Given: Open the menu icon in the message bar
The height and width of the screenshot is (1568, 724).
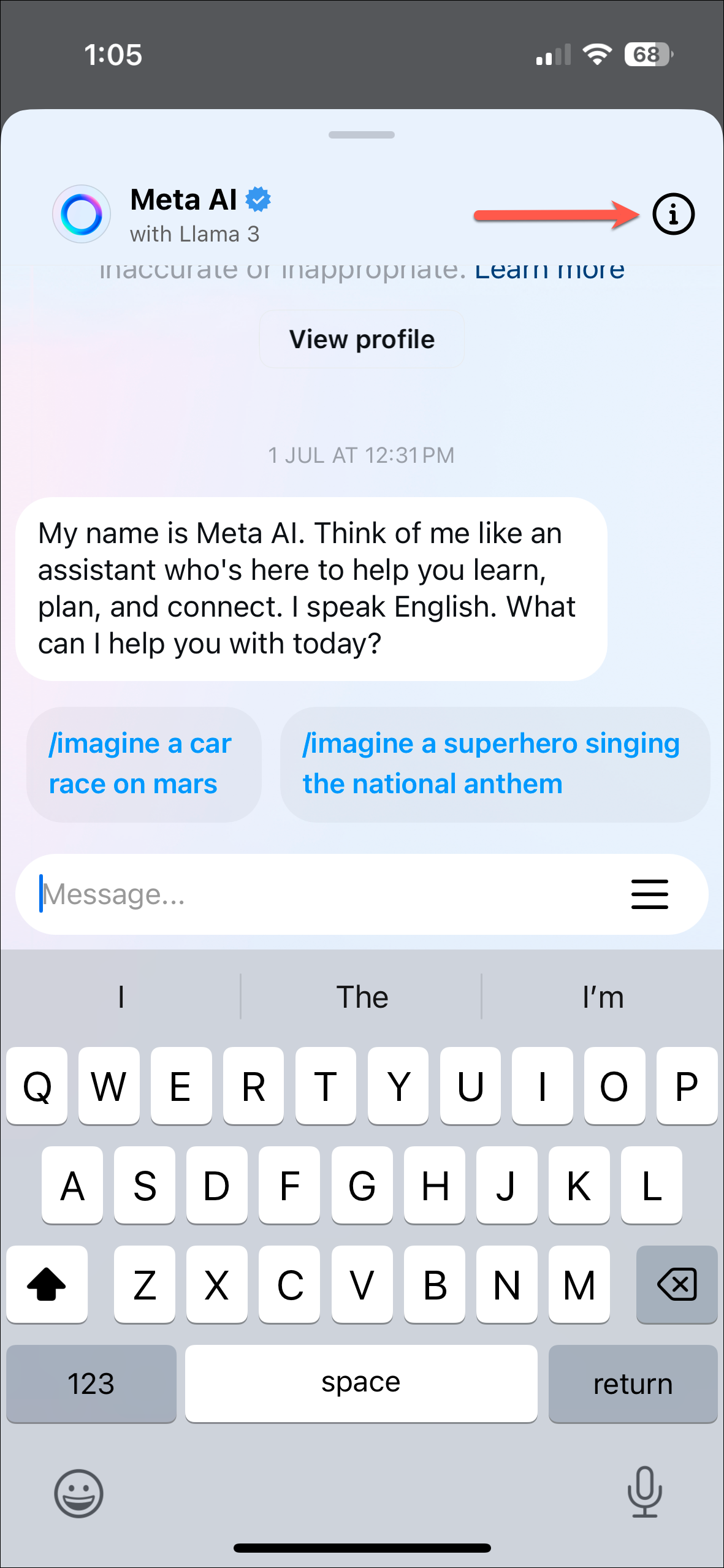Looking at the screenshot, I should pyautogui.click(x=649, y=894).
